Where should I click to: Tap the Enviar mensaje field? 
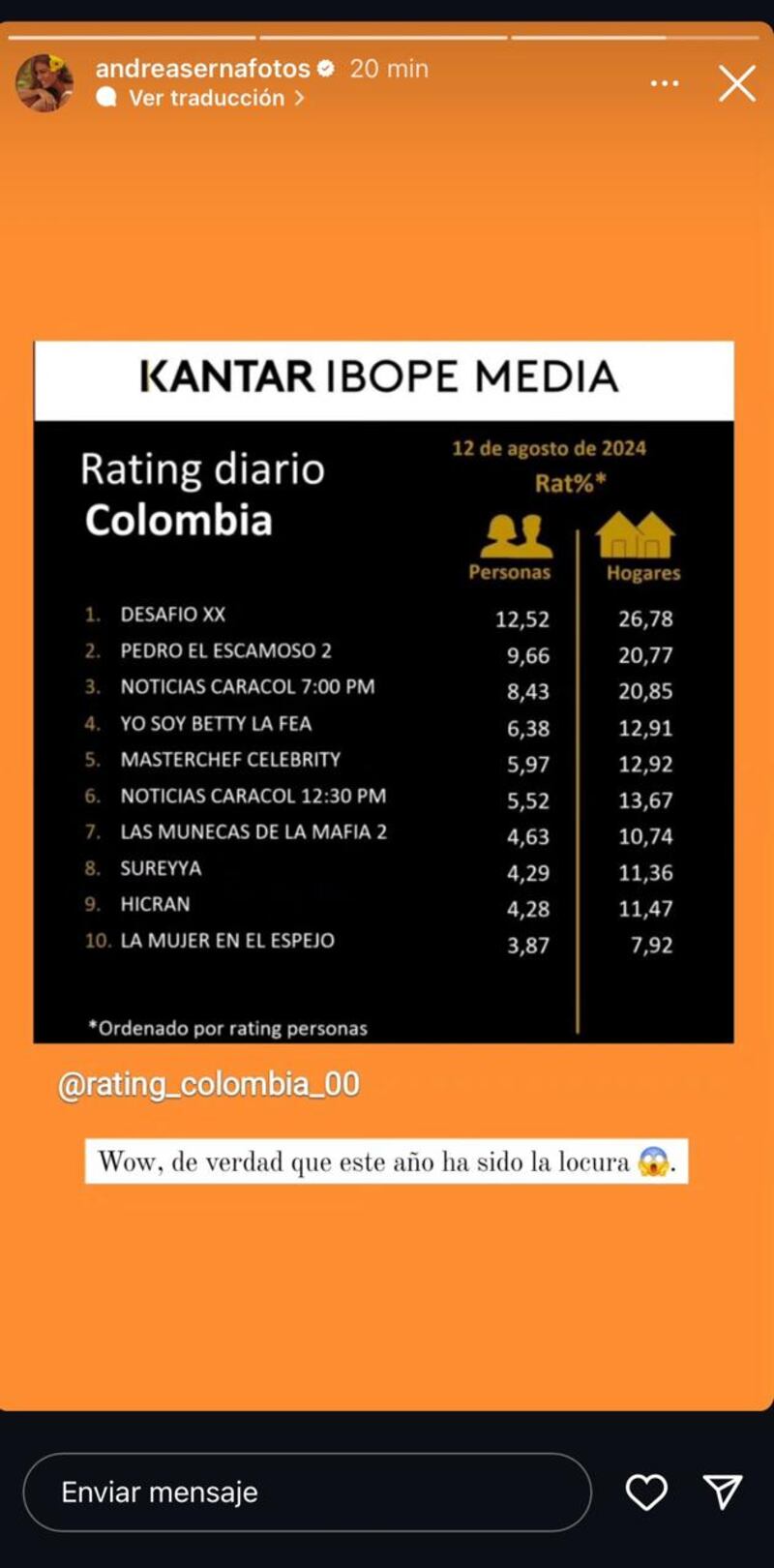pos(307,1492)
